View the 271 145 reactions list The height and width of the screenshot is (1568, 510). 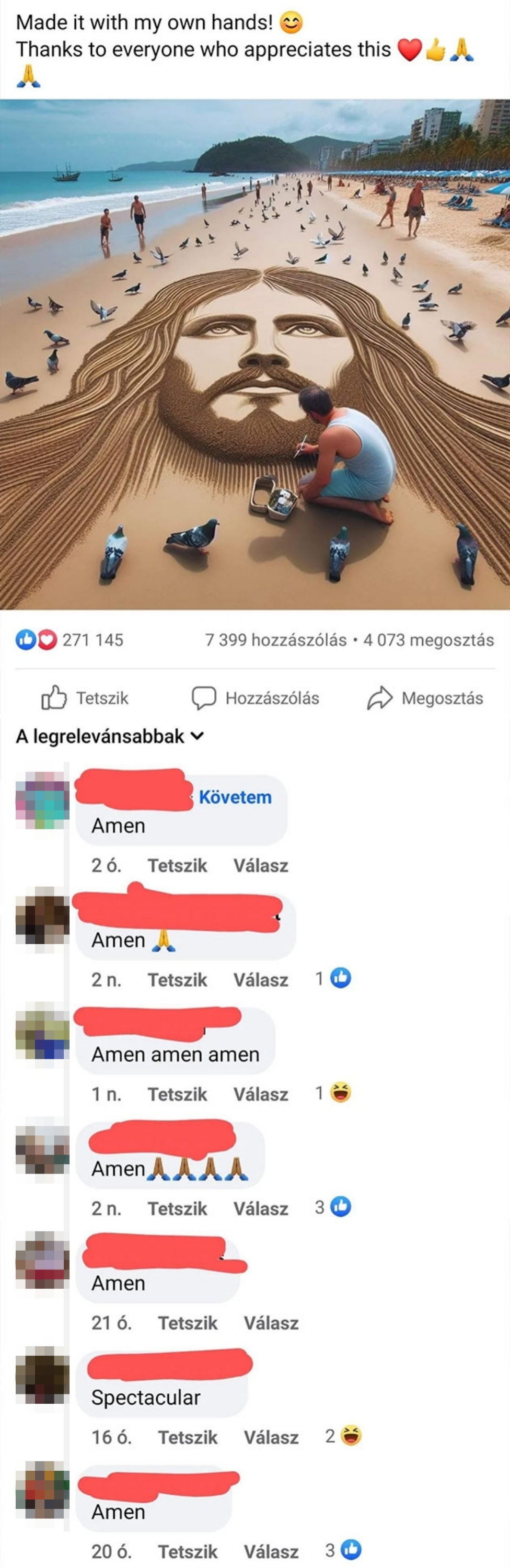(x=70, y=640)
